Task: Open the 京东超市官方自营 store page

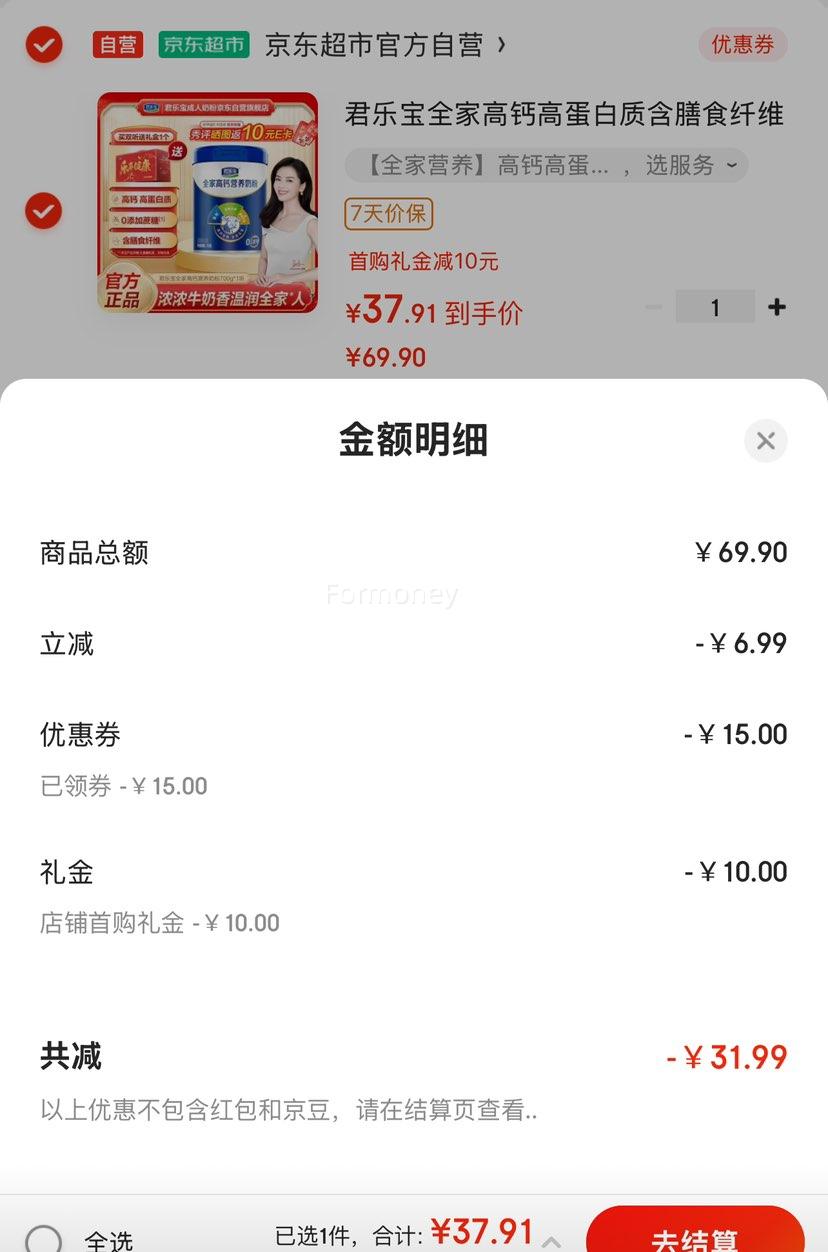Action: [385, 45]
